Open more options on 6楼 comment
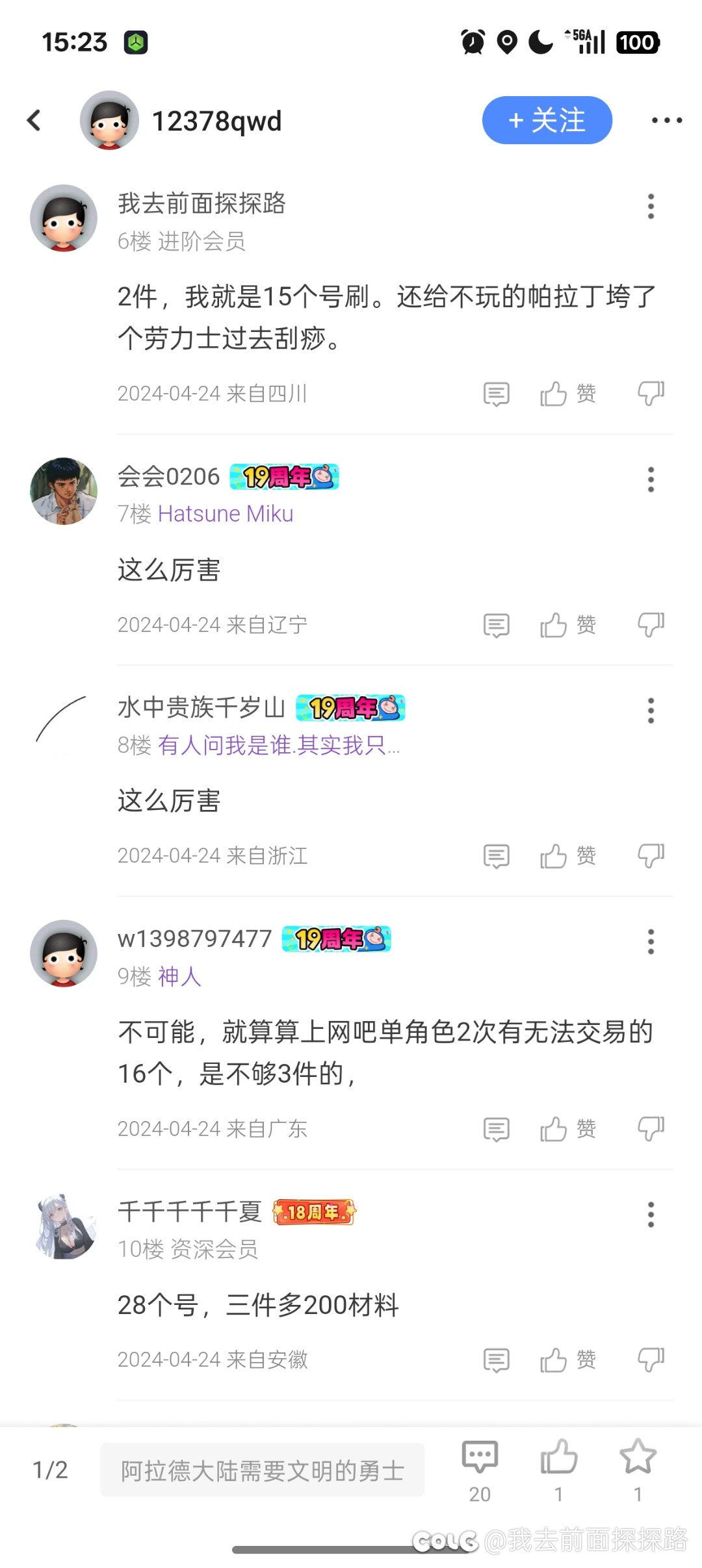 coord(651,207)
